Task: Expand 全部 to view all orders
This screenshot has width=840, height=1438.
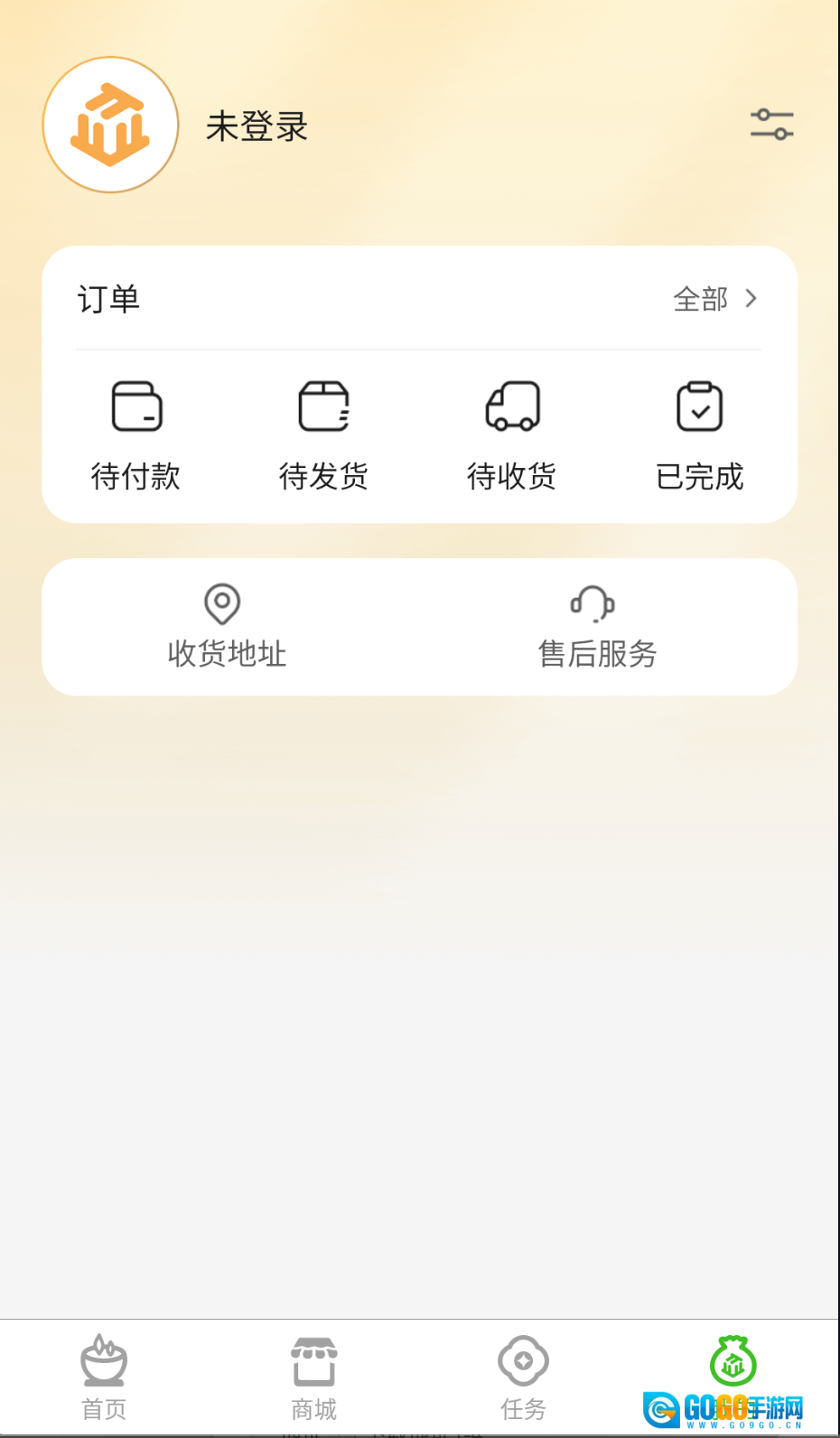Action: click(x=699, y=299)
